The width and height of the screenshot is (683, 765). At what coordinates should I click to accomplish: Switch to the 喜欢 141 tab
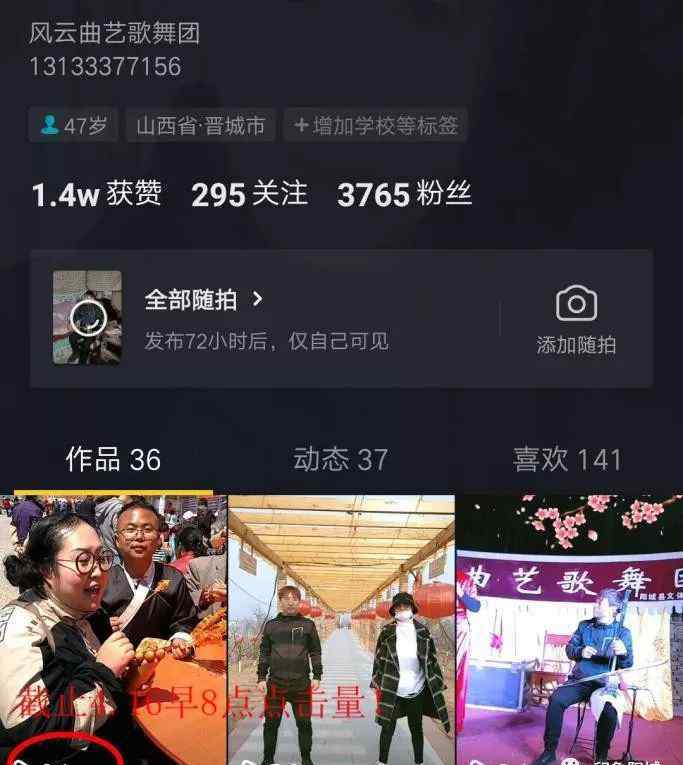click(x=566, y=459)
